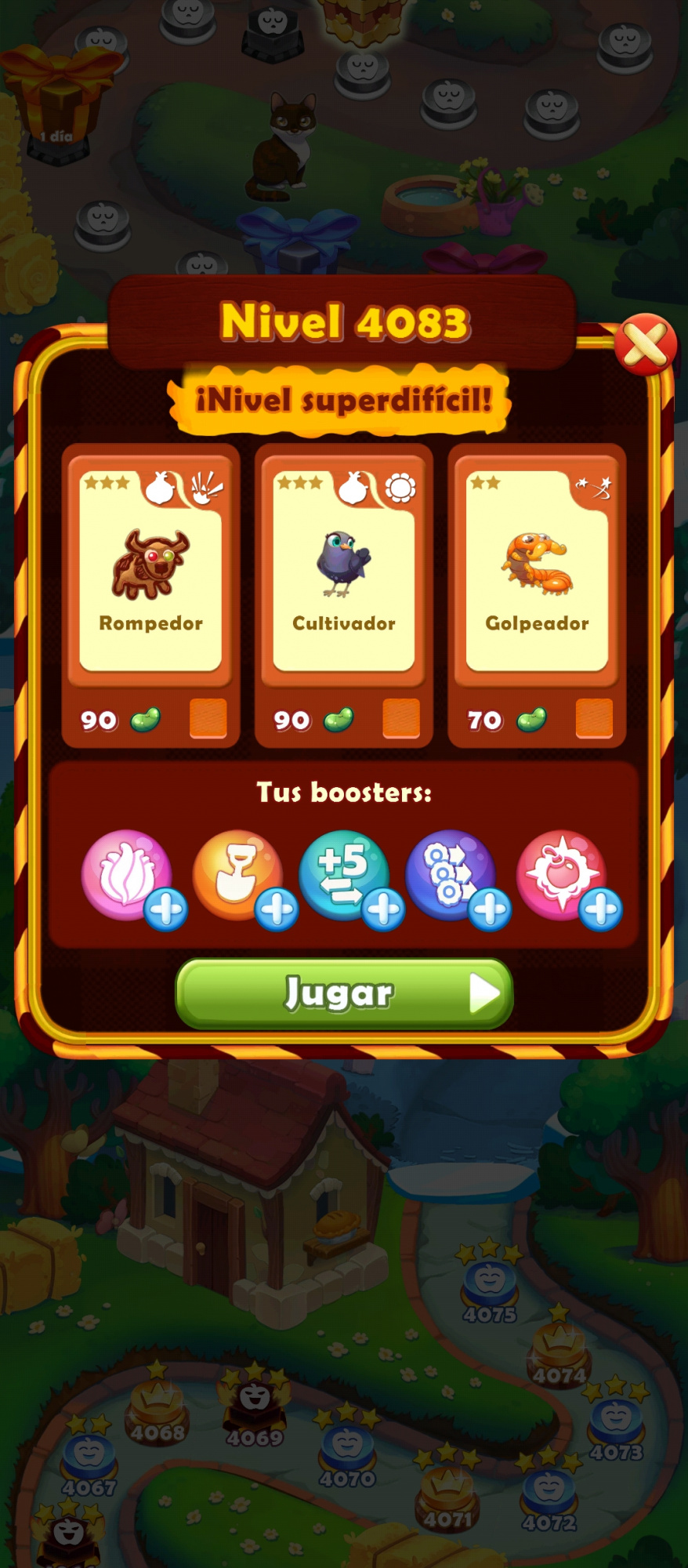Select the Rompedor helper card

[x=150, y=571]
